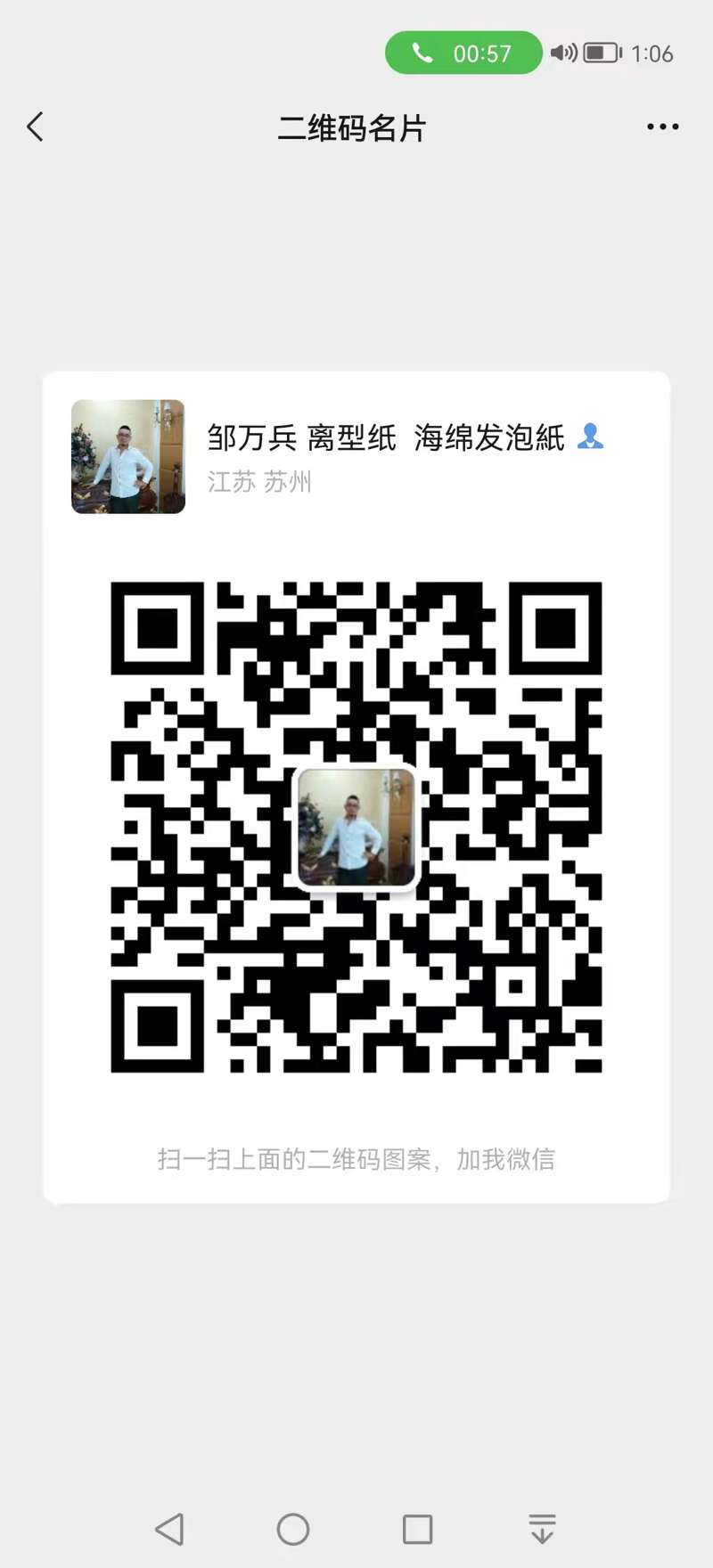
Task: Return to the ongoing call (00:57)
Action: 463,53
